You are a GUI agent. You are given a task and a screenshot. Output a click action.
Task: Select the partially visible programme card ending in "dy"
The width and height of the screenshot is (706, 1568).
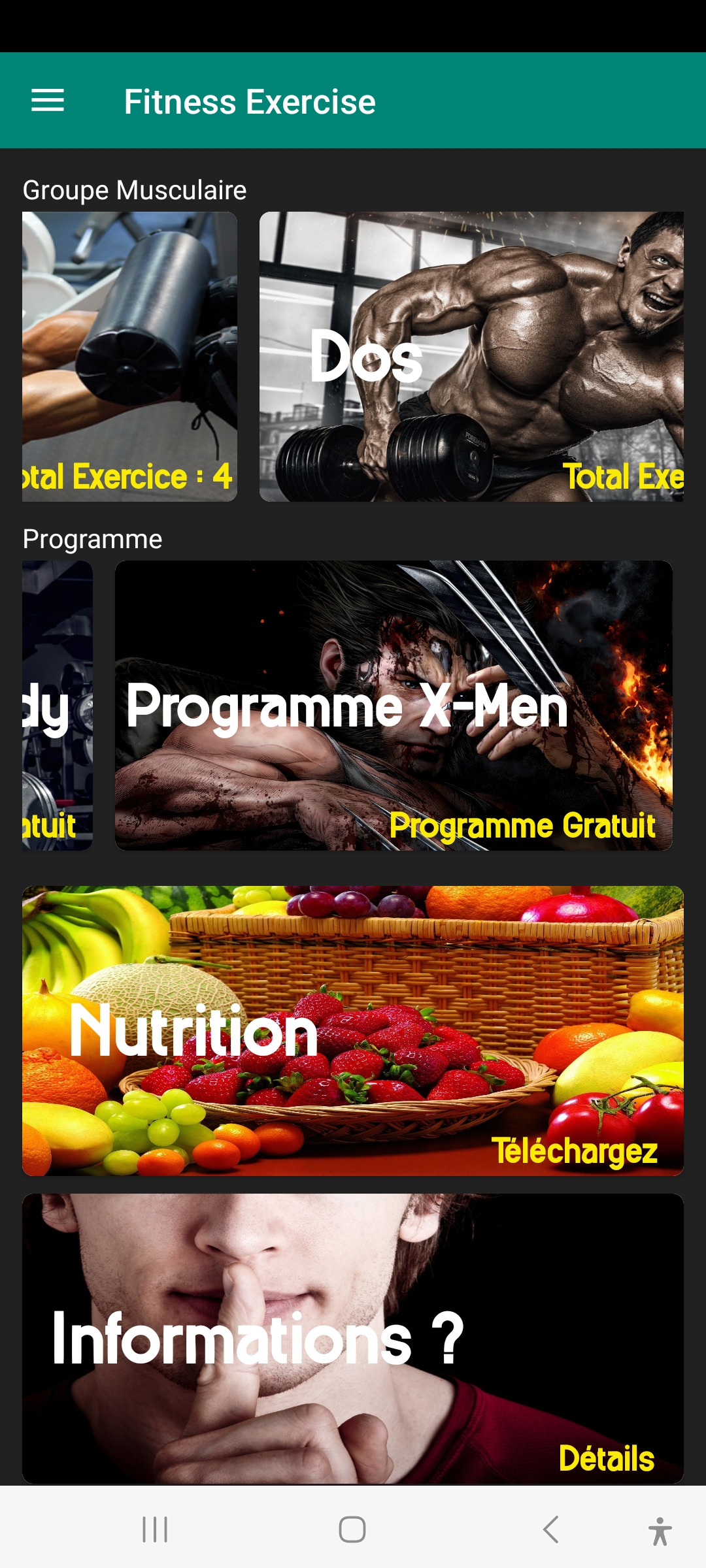pyautogui.click(x=58, y=706)
